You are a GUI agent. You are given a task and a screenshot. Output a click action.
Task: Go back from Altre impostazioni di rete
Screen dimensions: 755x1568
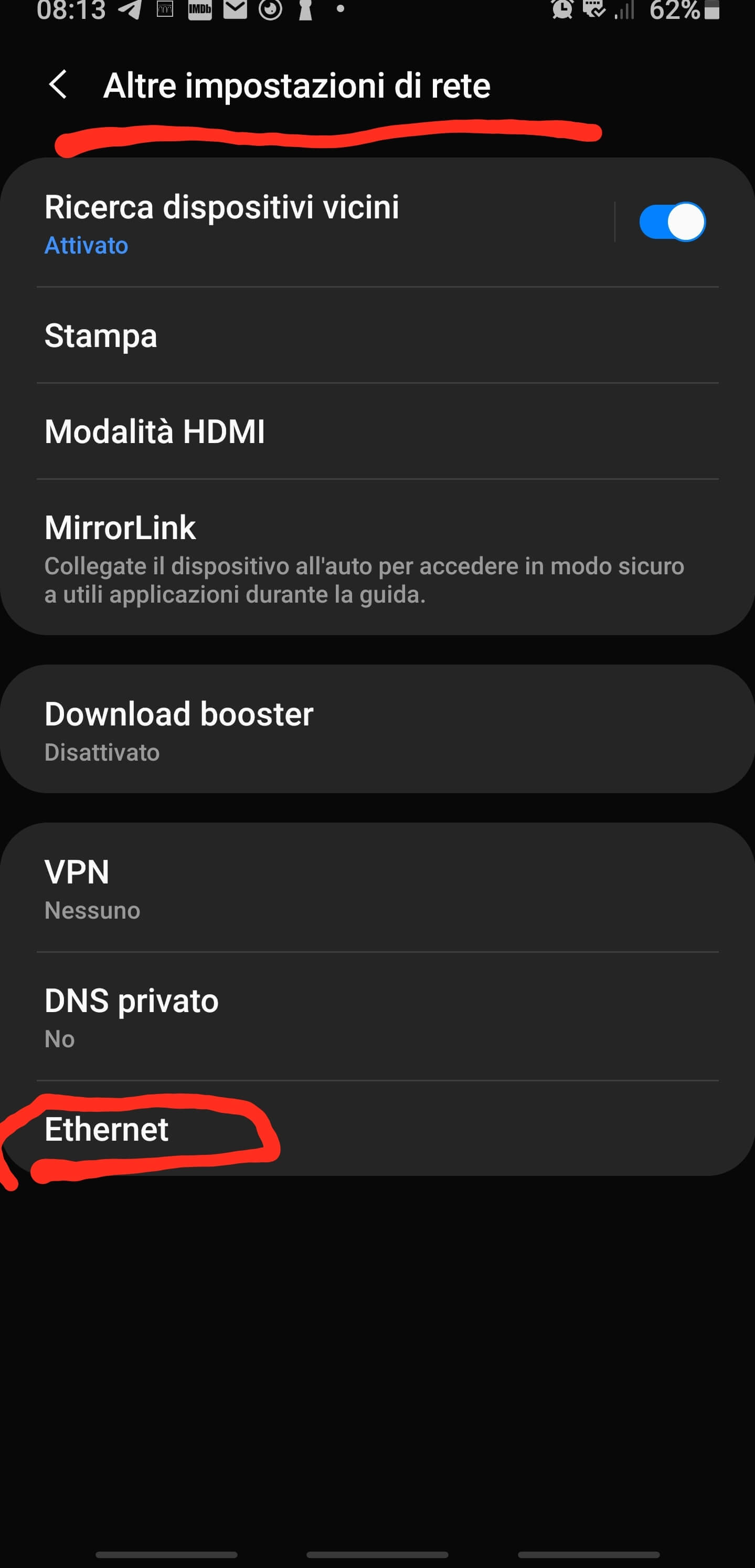tap(58, 85)
